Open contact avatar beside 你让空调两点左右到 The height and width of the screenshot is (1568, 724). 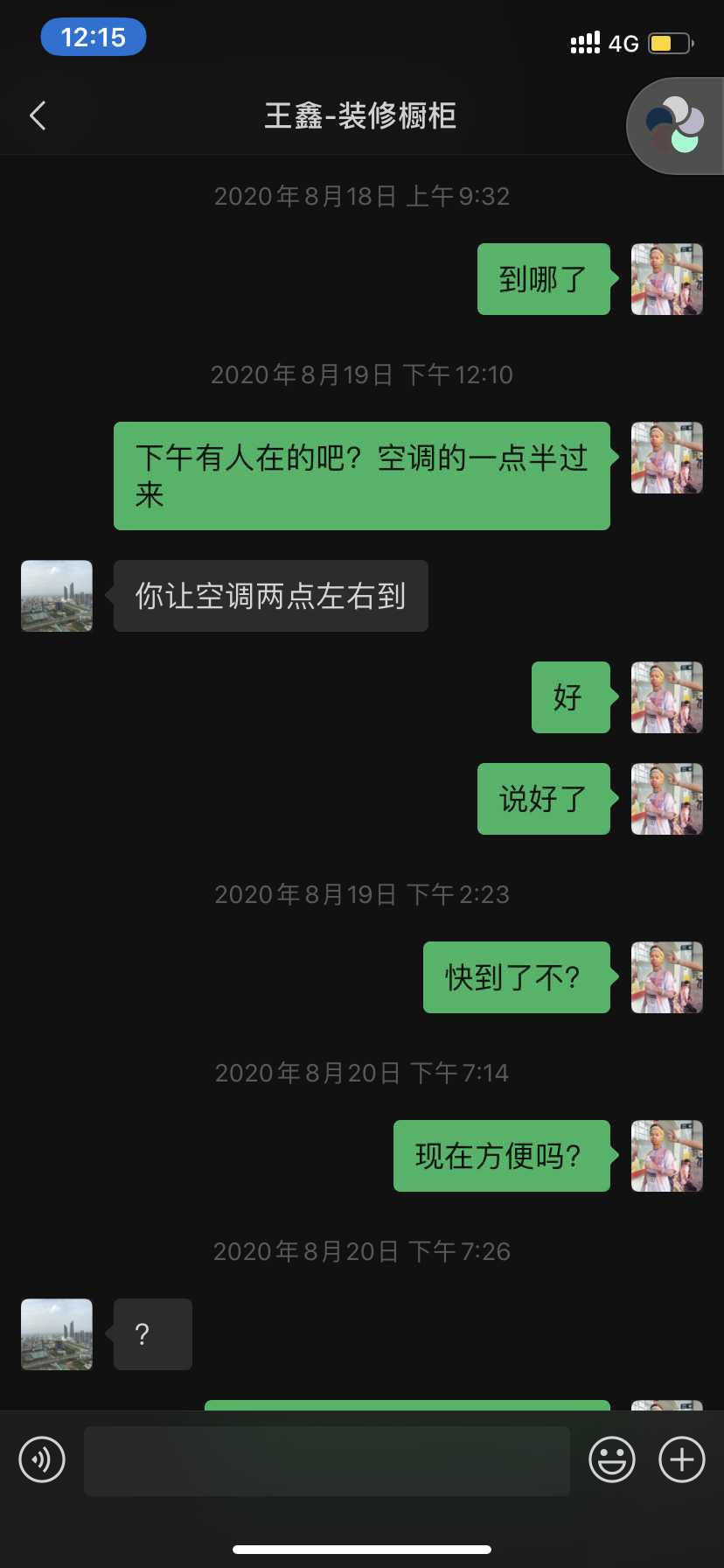tap(57, 596)
